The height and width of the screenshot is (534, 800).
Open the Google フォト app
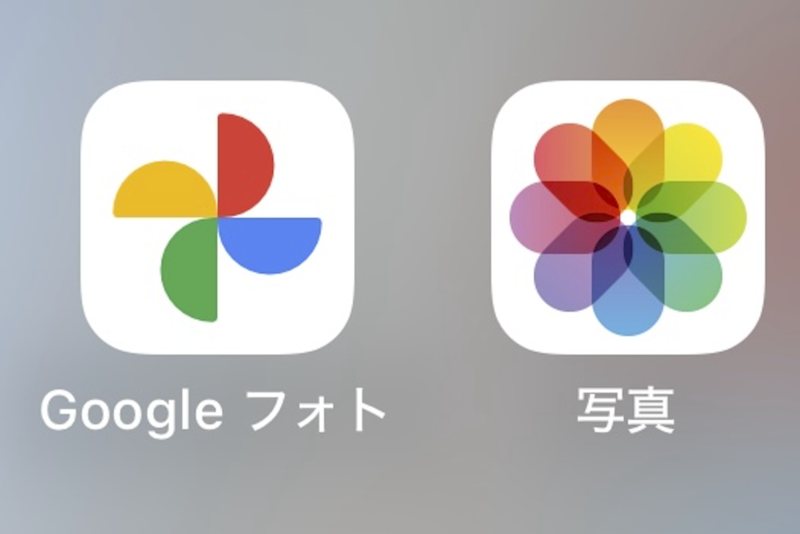217,217
